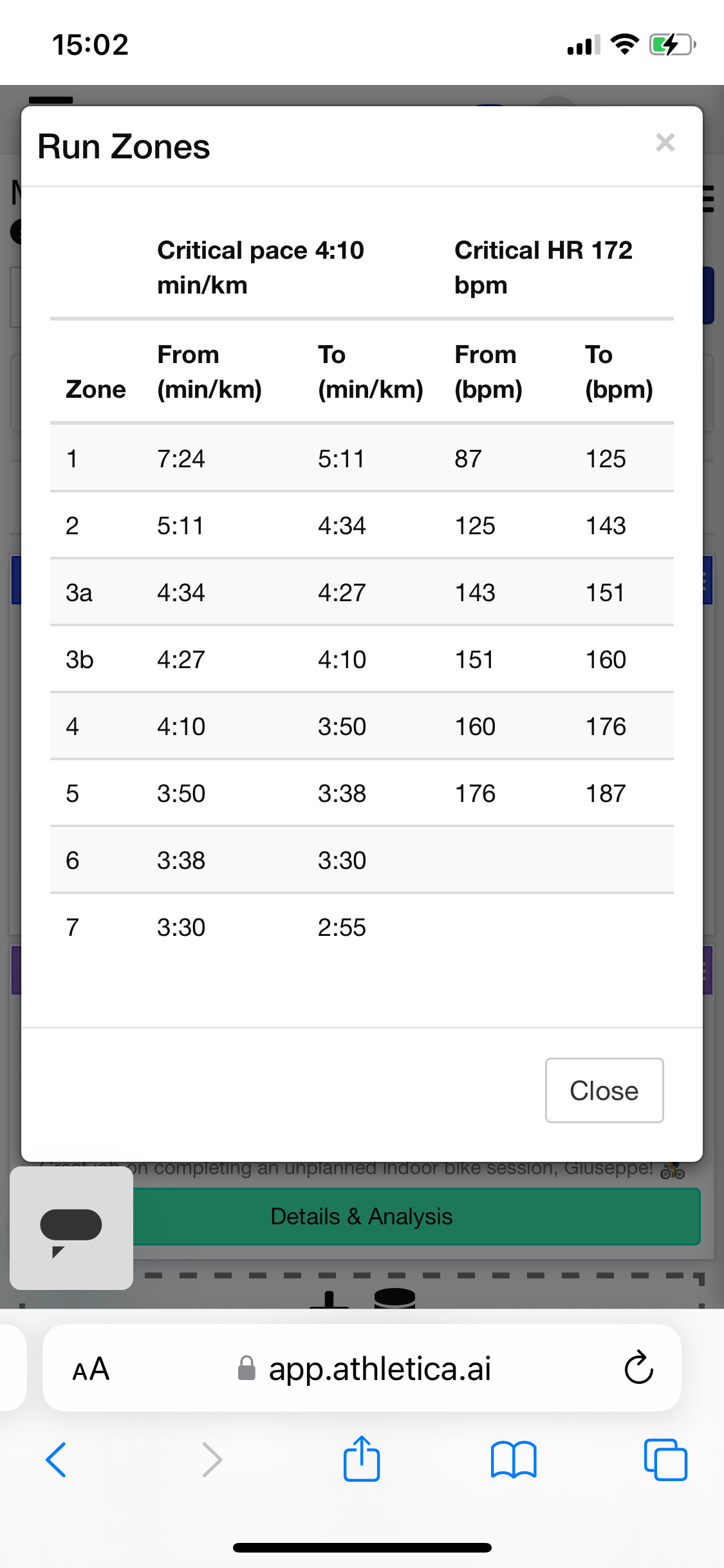Open the chat support bubble
Image resolution: width=724 pixels, height=1568 pixels.
[x=71, y=1228]
